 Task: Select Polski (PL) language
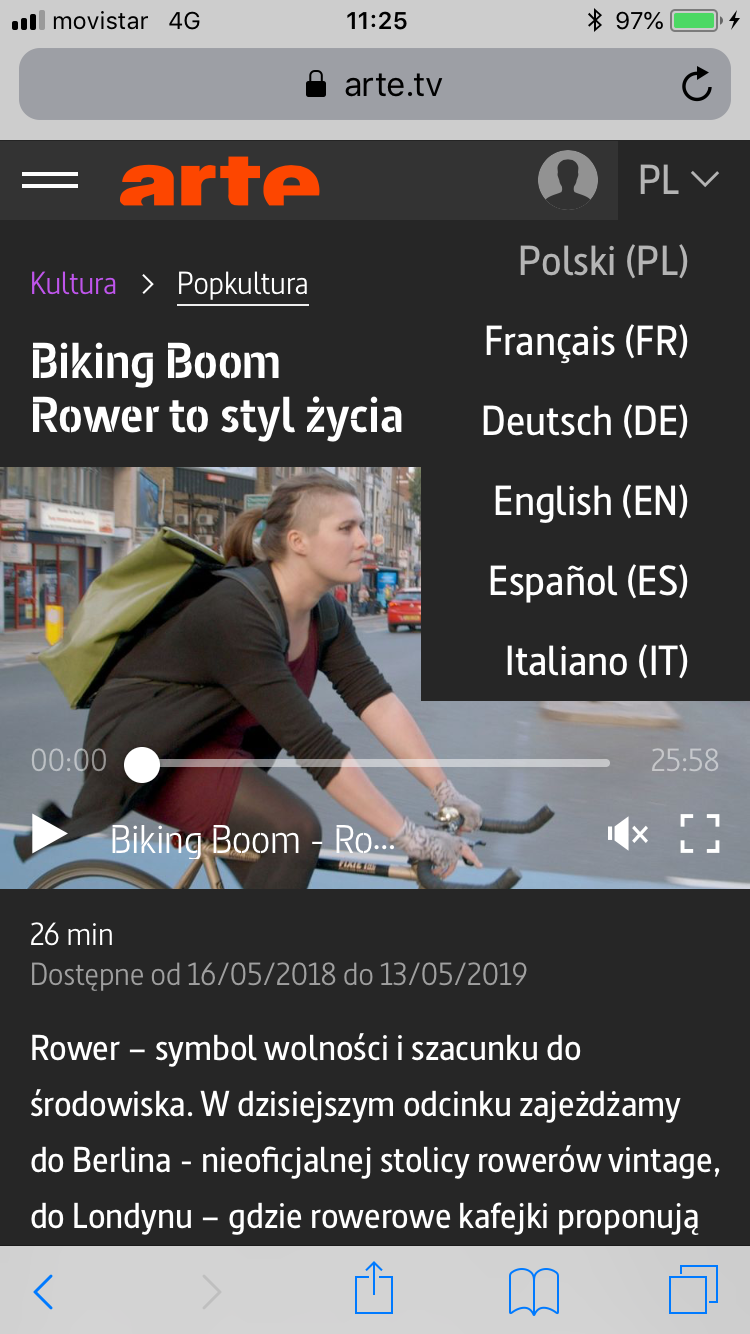pyautogui.click(x=604, y=261)
